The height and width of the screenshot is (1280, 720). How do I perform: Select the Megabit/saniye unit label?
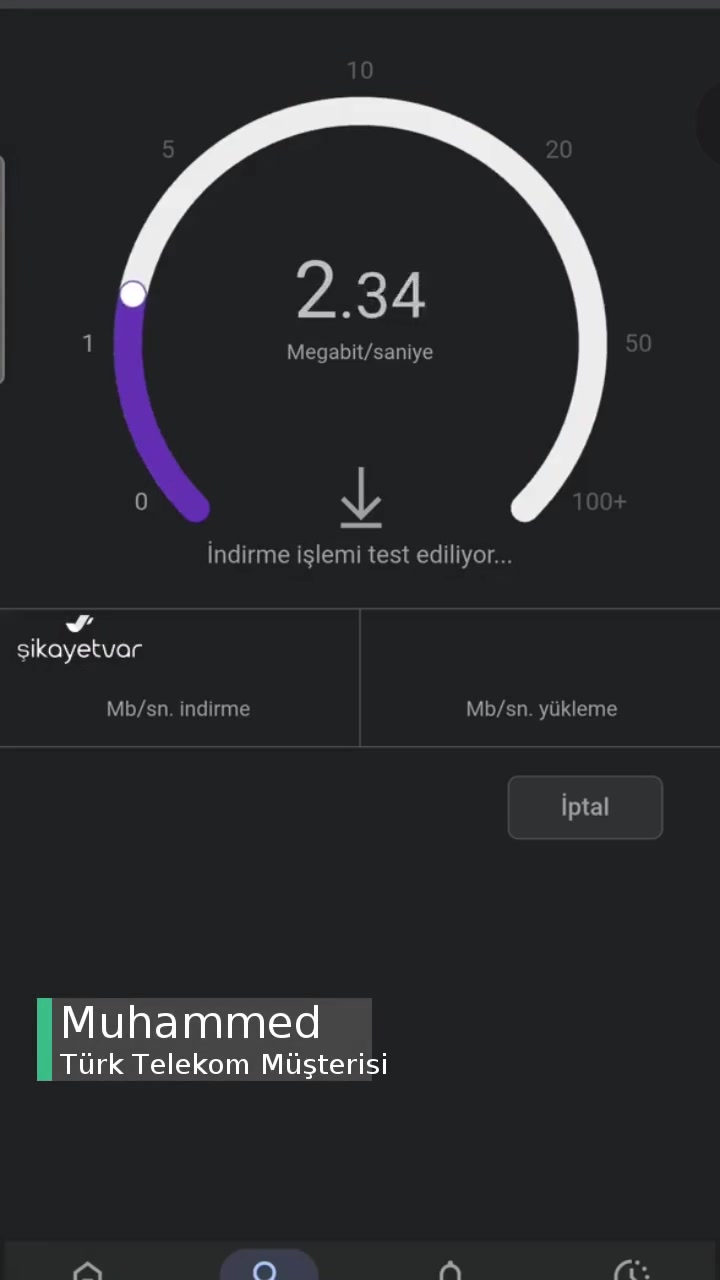(360, 352)
